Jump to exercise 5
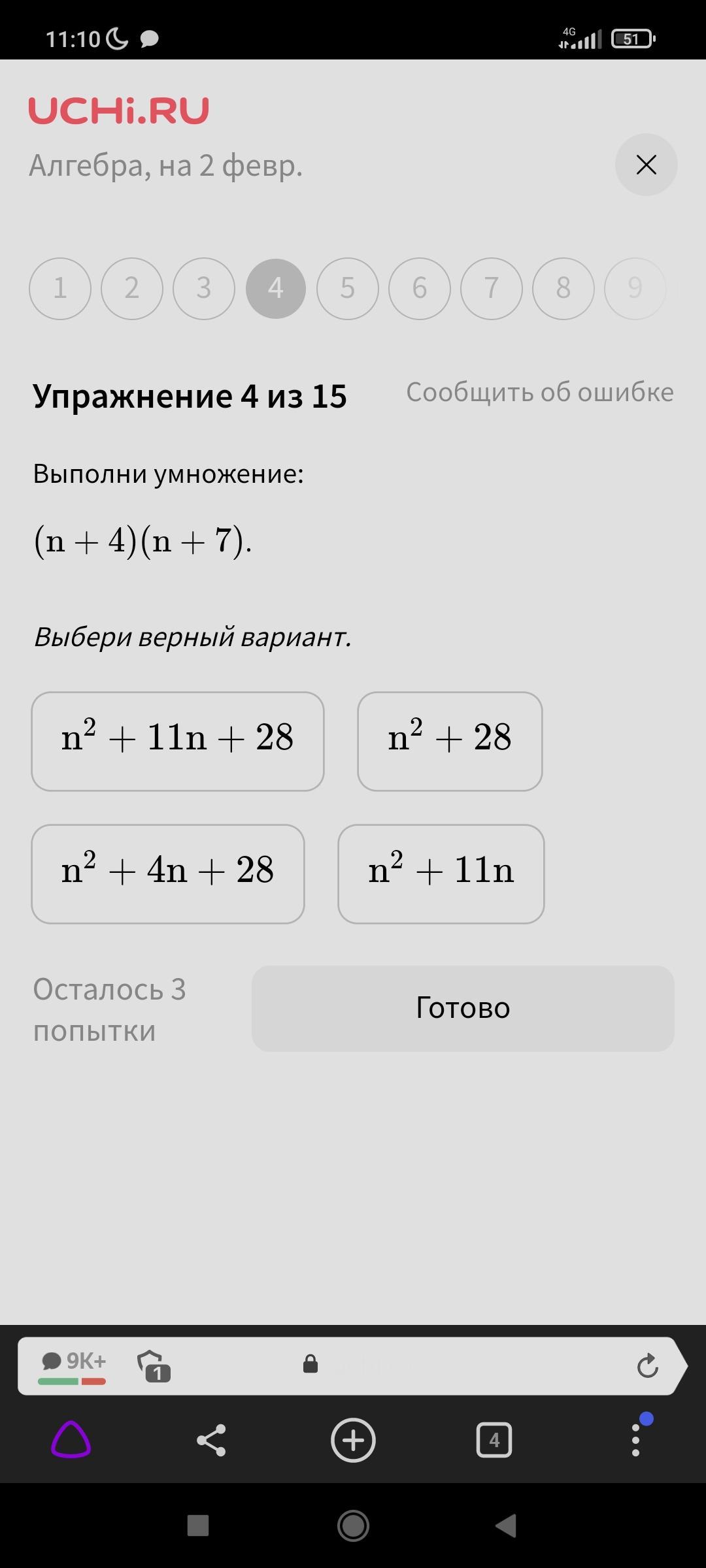 click(348, 288)
